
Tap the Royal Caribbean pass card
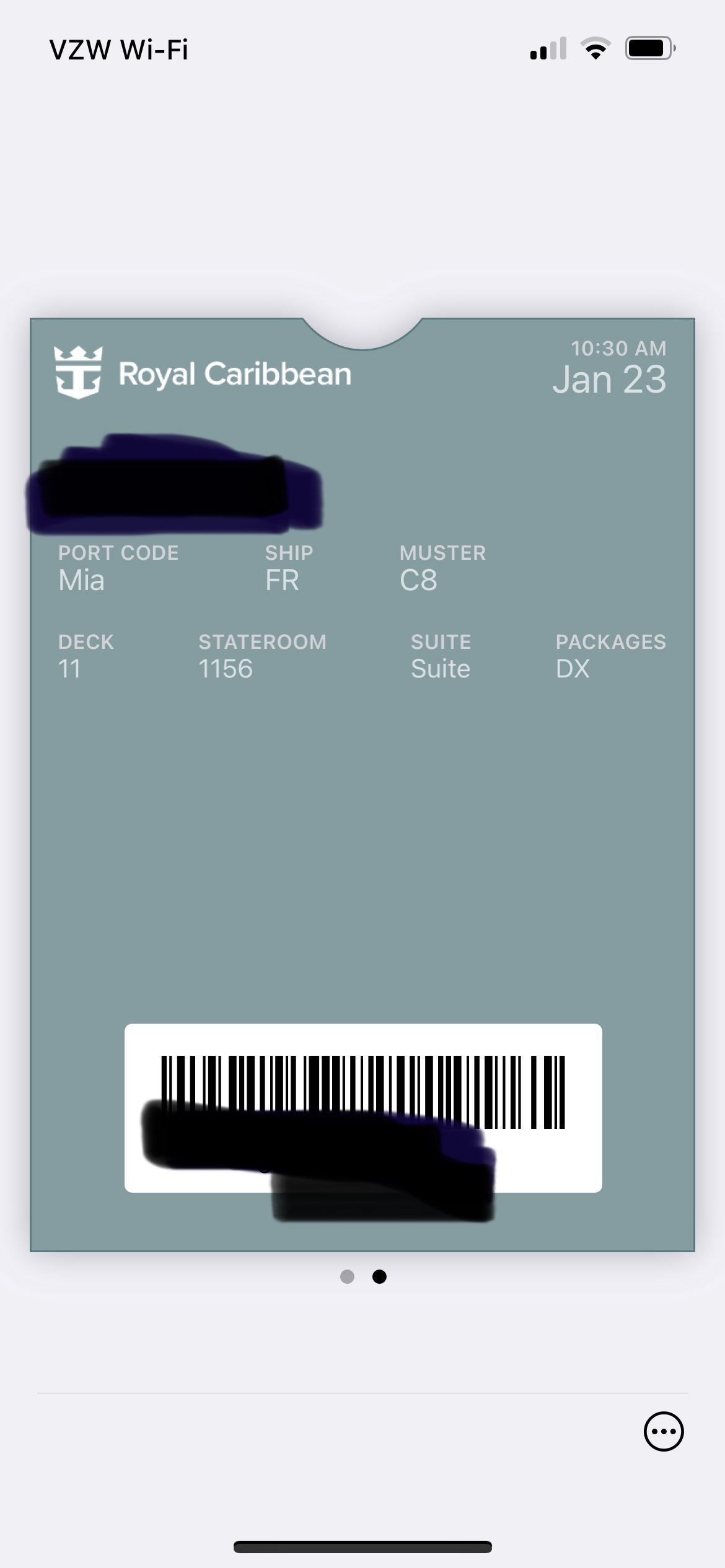click(x=362, y=785)
